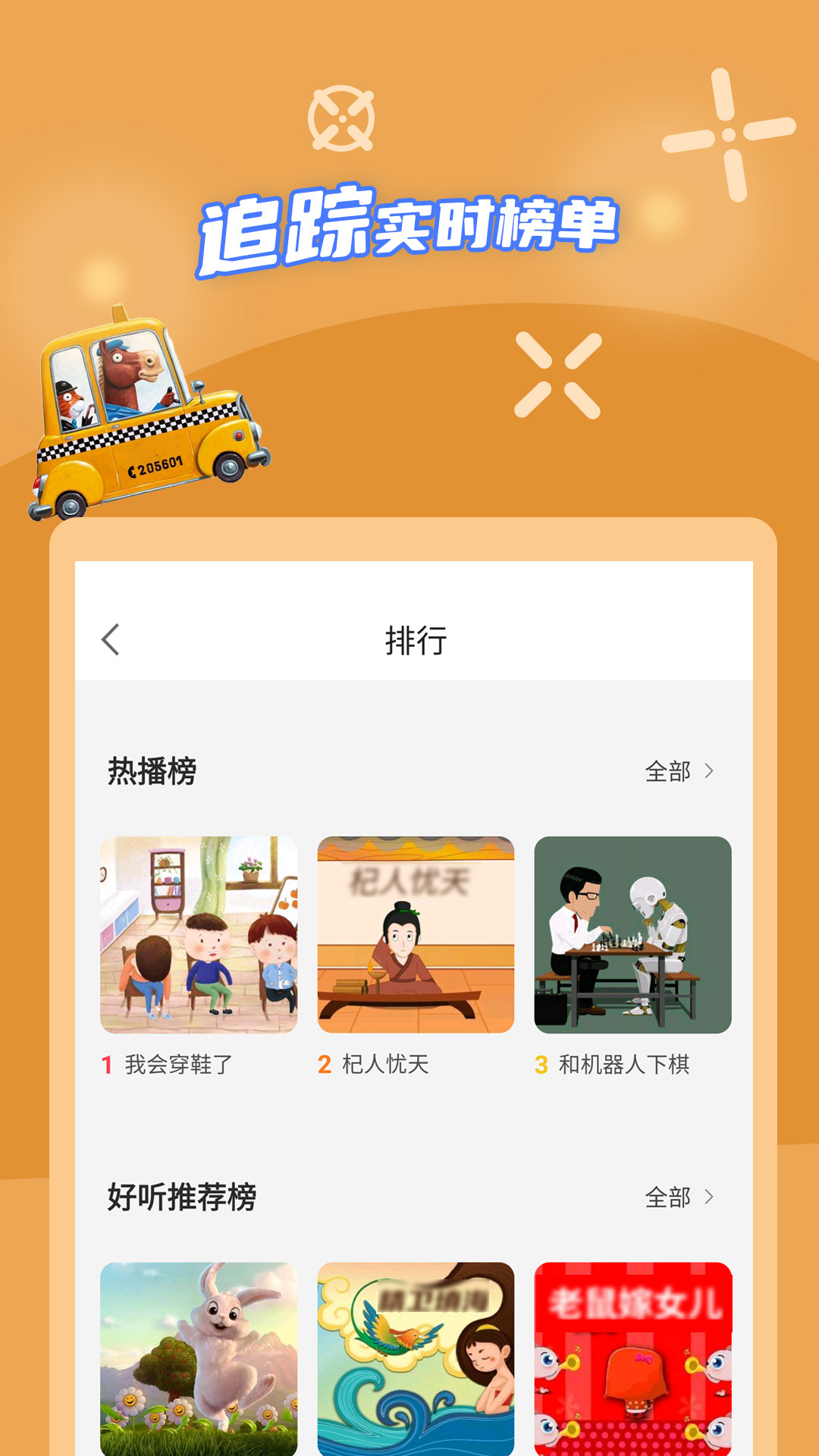Open the 热播榜 section header
This screenshot has width=819, height=1456.
click(149, 771)
